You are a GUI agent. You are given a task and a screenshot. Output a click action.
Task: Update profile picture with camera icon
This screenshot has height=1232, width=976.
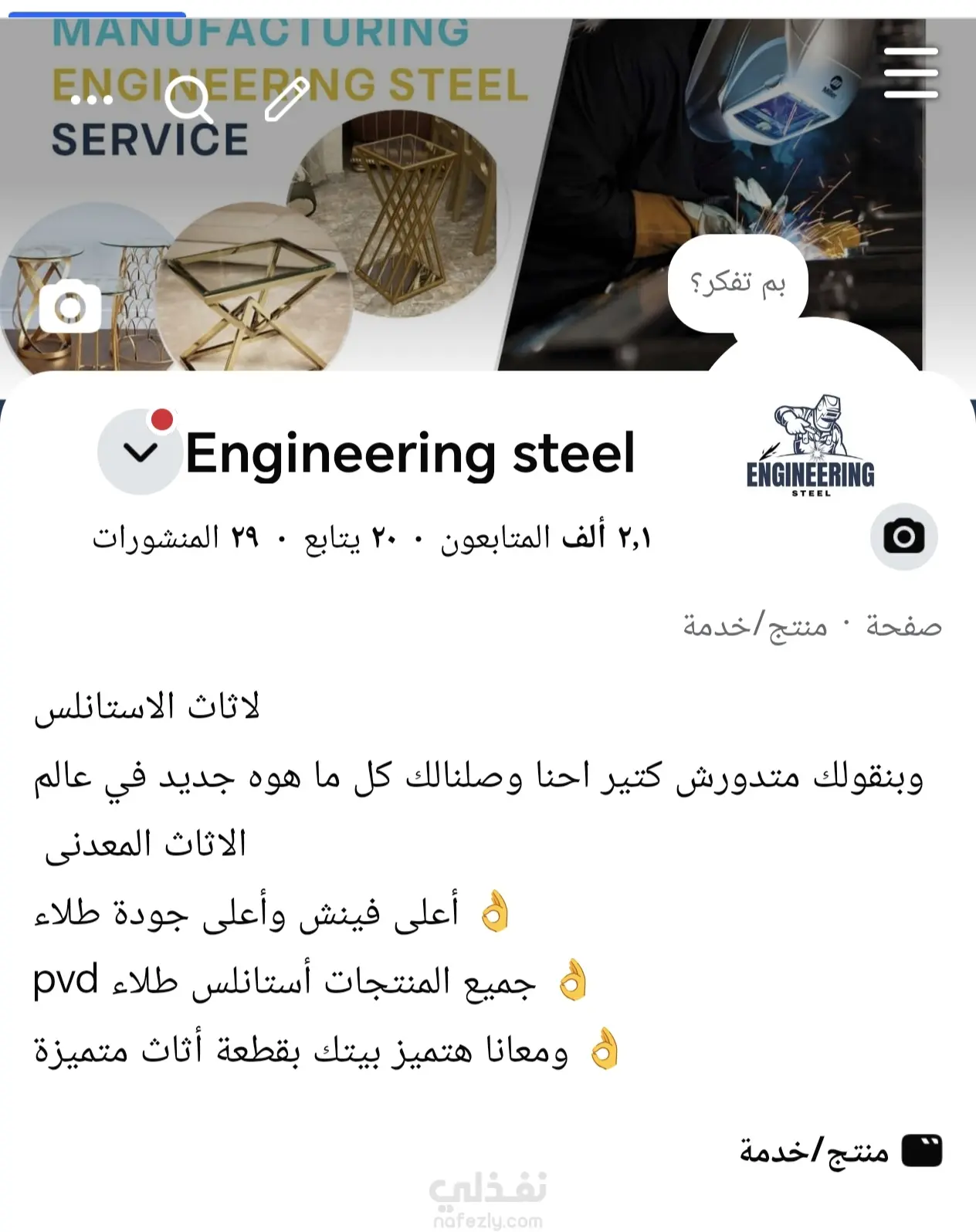point(903,536)
